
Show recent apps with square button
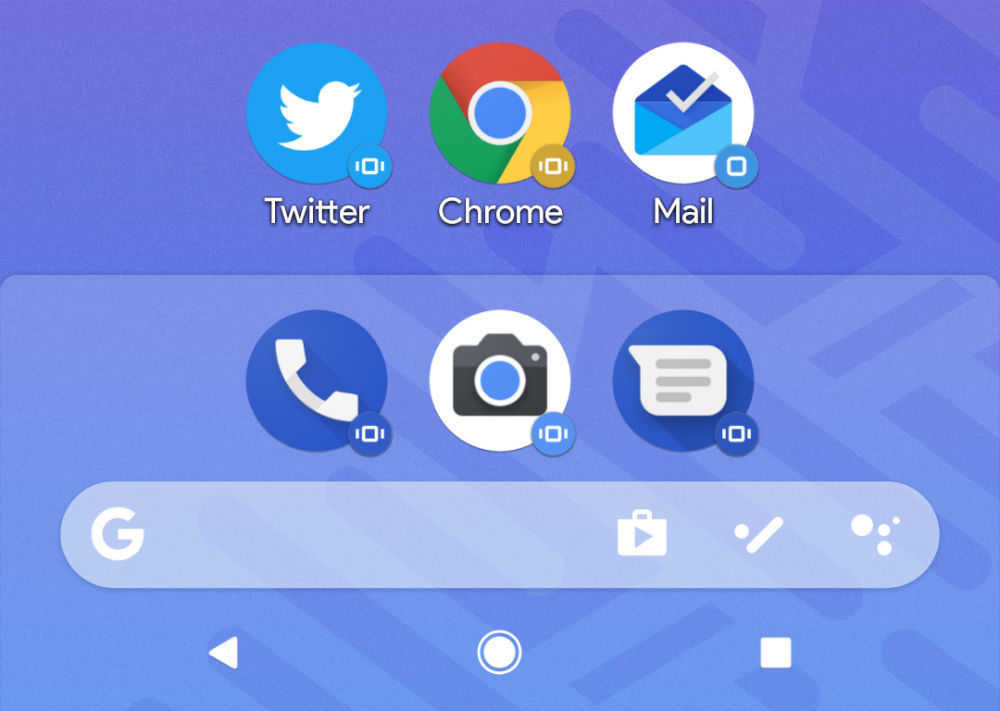click(x=776, y=653)
